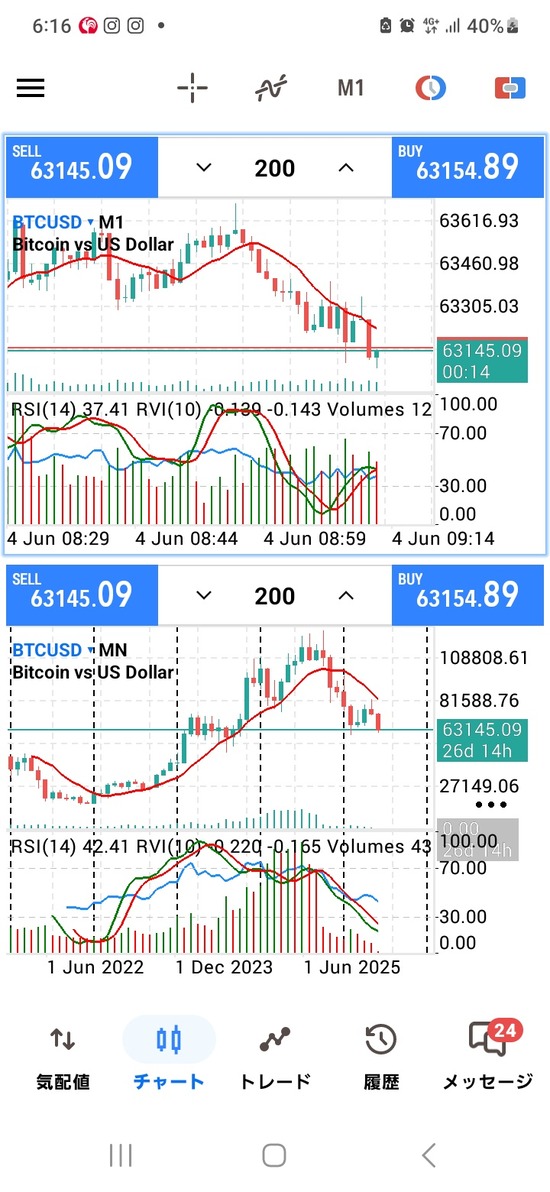Edit the 200 volume on the M1 chart
Image resolution: width=550 pixels, height=1192 pixels.
click(275, 168)
